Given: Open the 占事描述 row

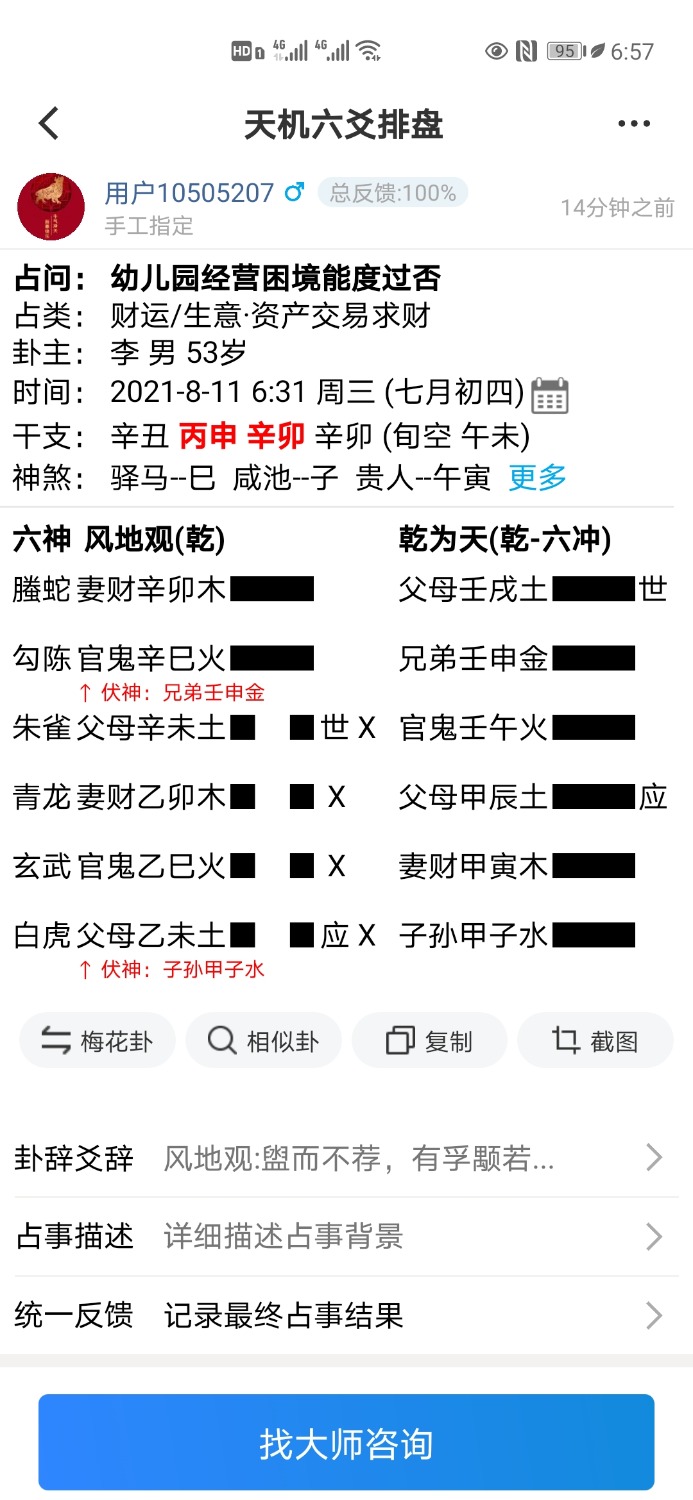Looking at the screenshot, I should pyautogui.click(x=340, y=1236).
